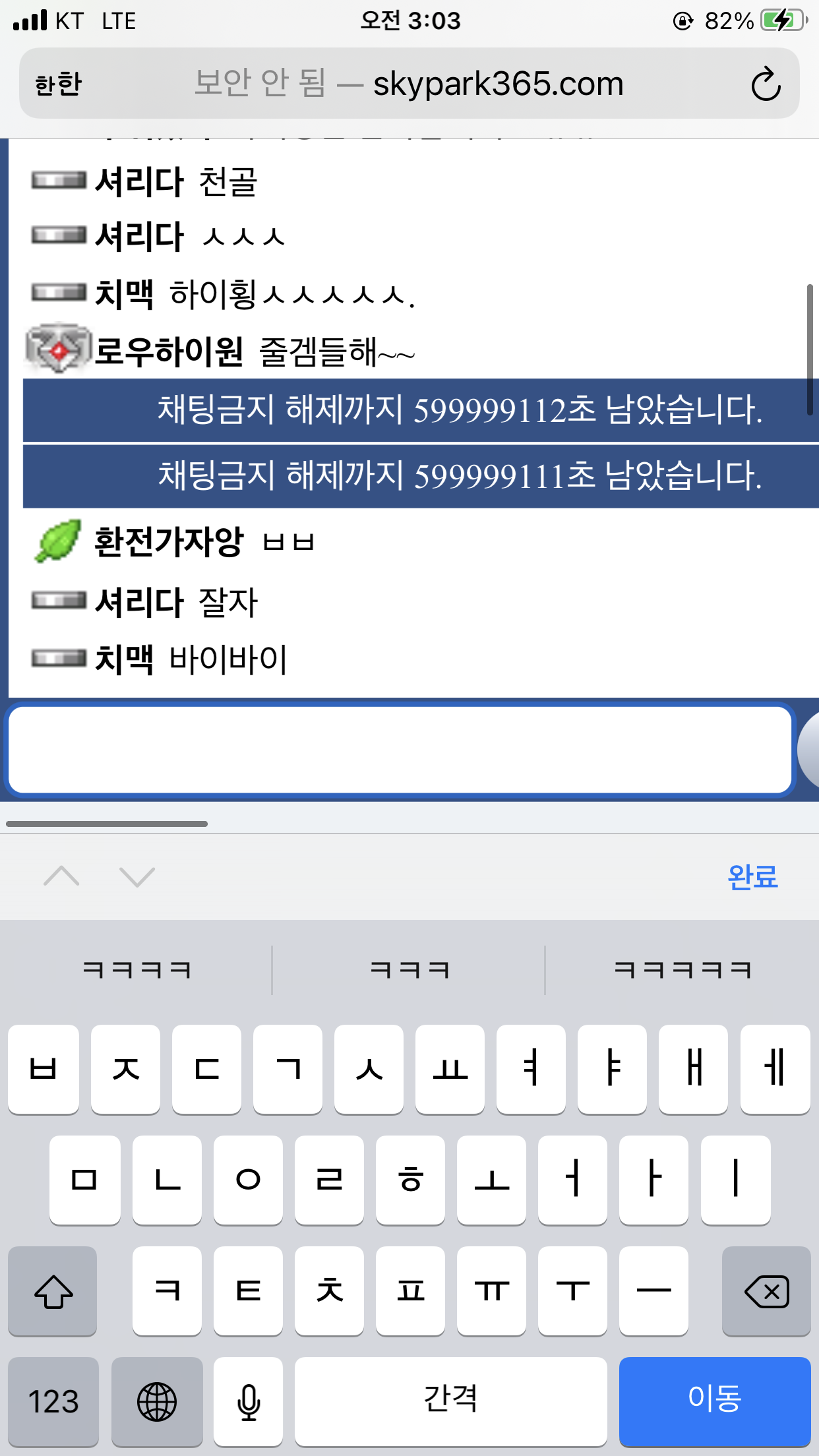Jump to previous field with up arrow
The image size is (819, 1456).
coord(61,876)
